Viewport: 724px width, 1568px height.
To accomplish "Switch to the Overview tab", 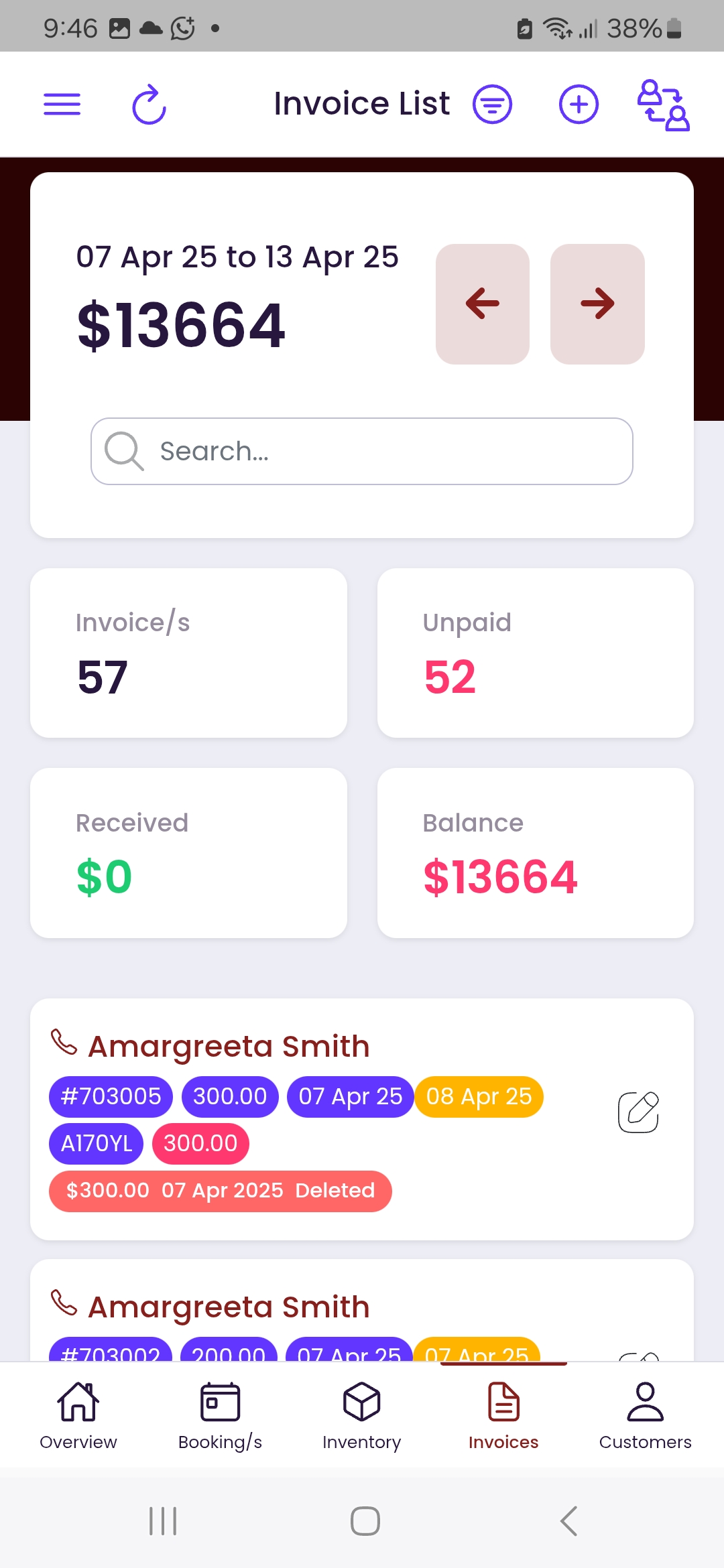I will coord(78,1415).
